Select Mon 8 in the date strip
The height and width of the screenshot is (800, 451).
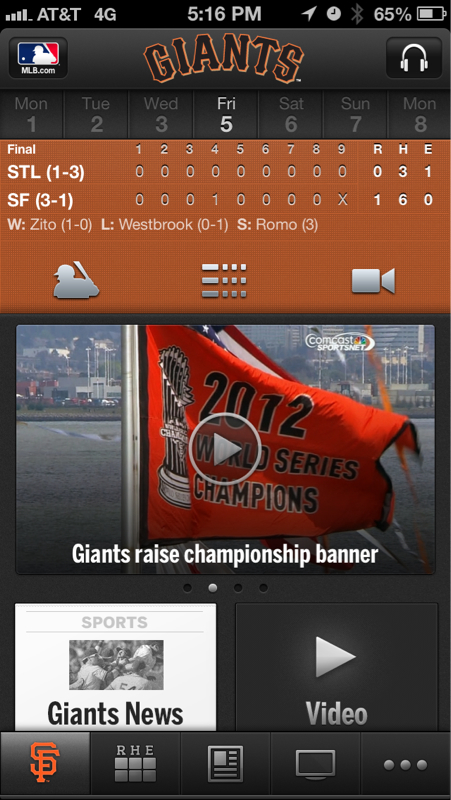[x=419, y=114]
